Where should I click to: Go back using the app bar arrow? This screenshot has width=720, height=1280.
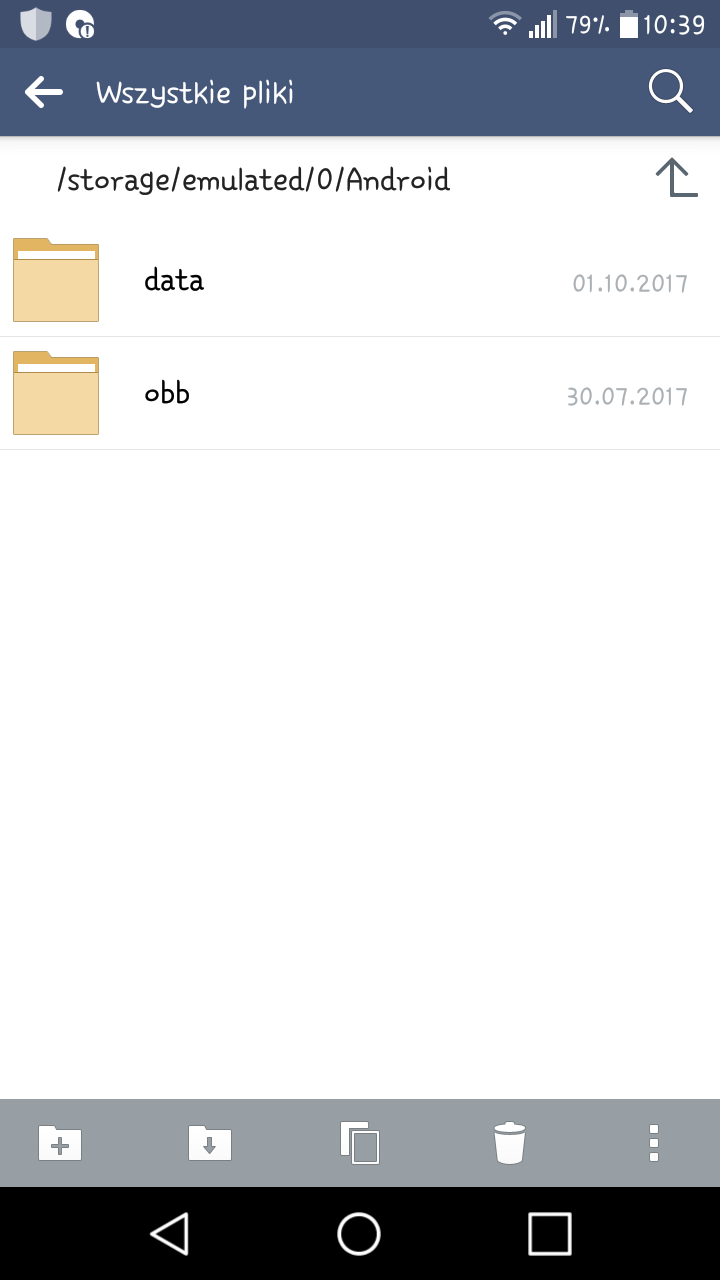[44, 93]
